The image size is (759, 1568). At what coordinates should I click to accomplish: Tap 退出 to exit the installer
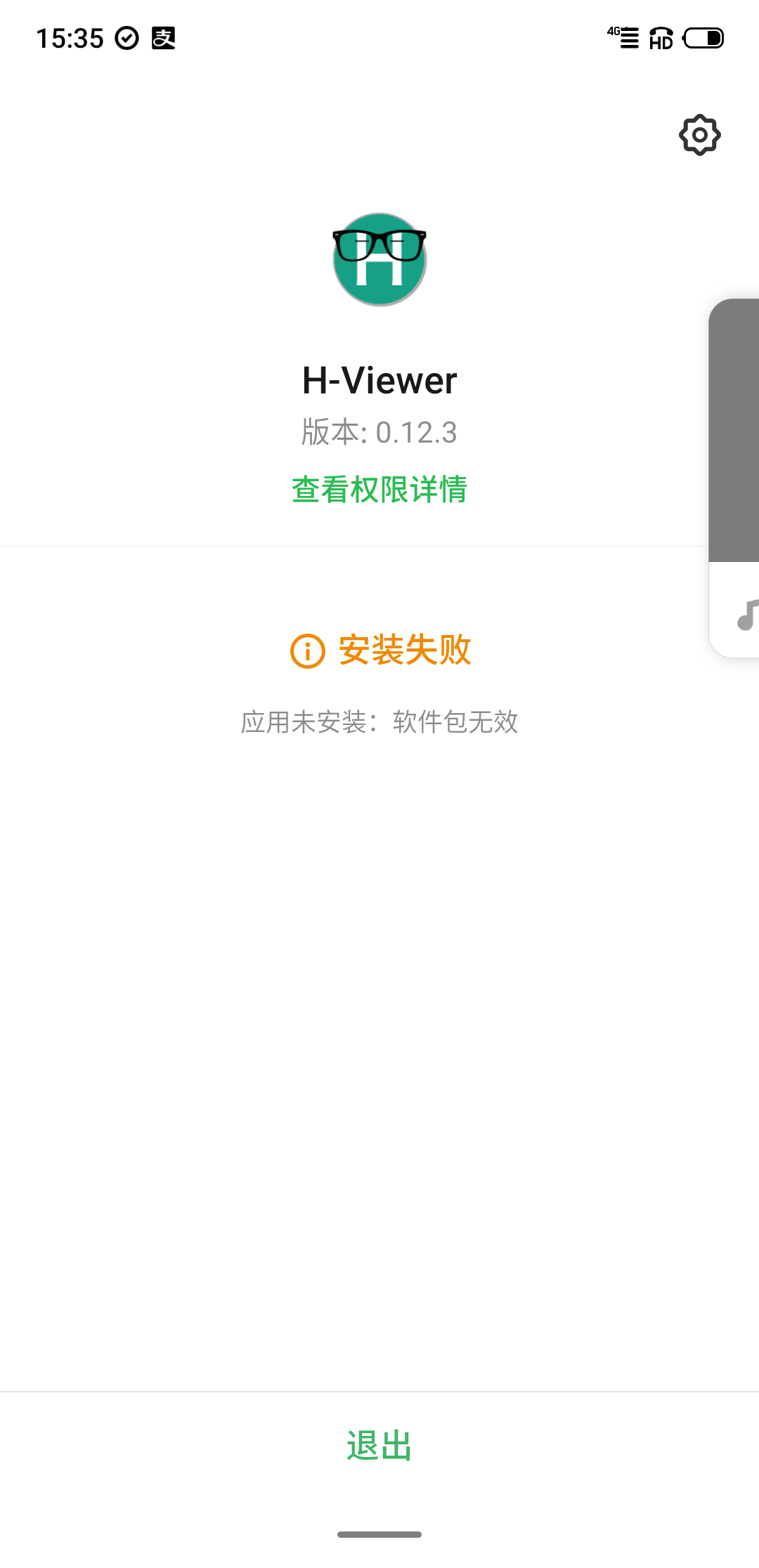click(379, 1446)
